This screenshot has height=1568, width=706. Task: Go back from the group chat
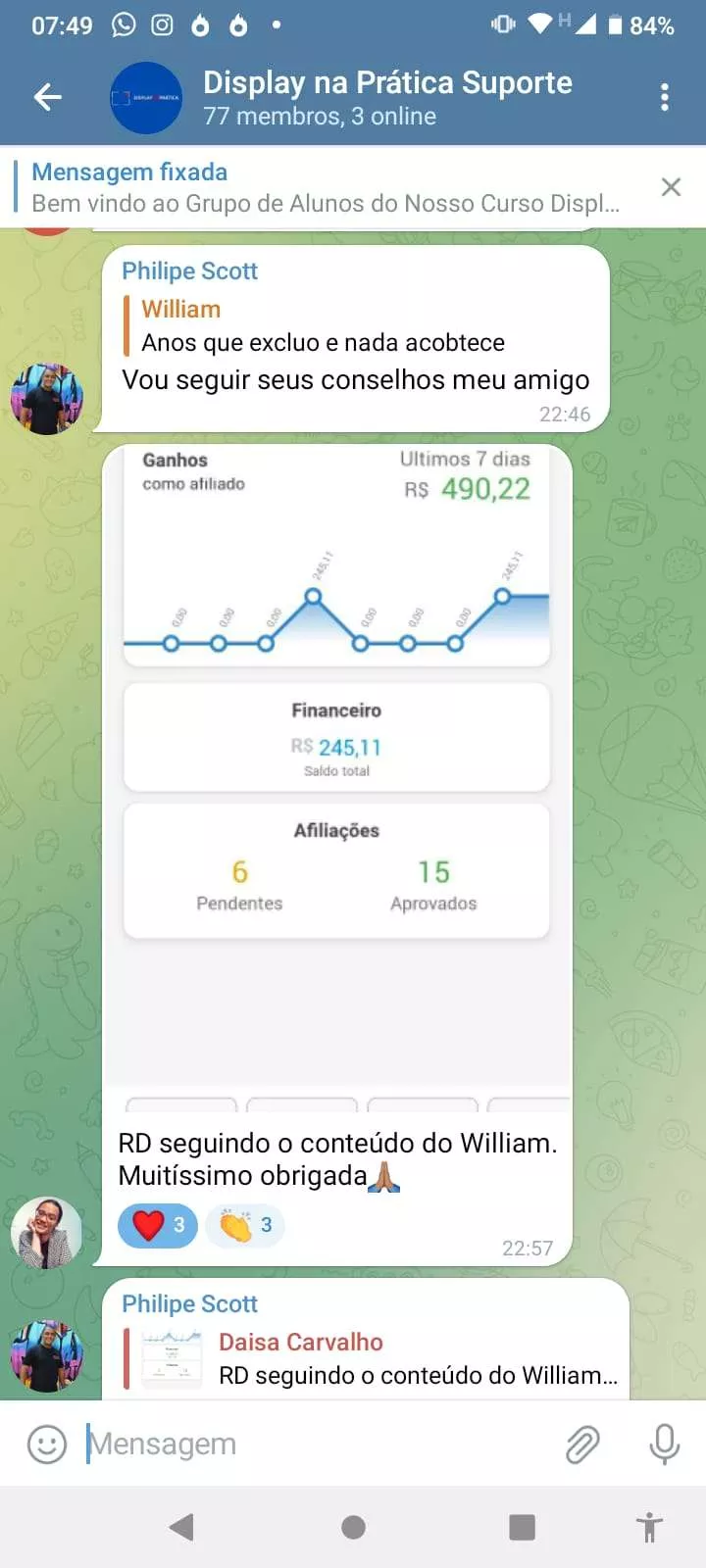click(x=47, y=97)
